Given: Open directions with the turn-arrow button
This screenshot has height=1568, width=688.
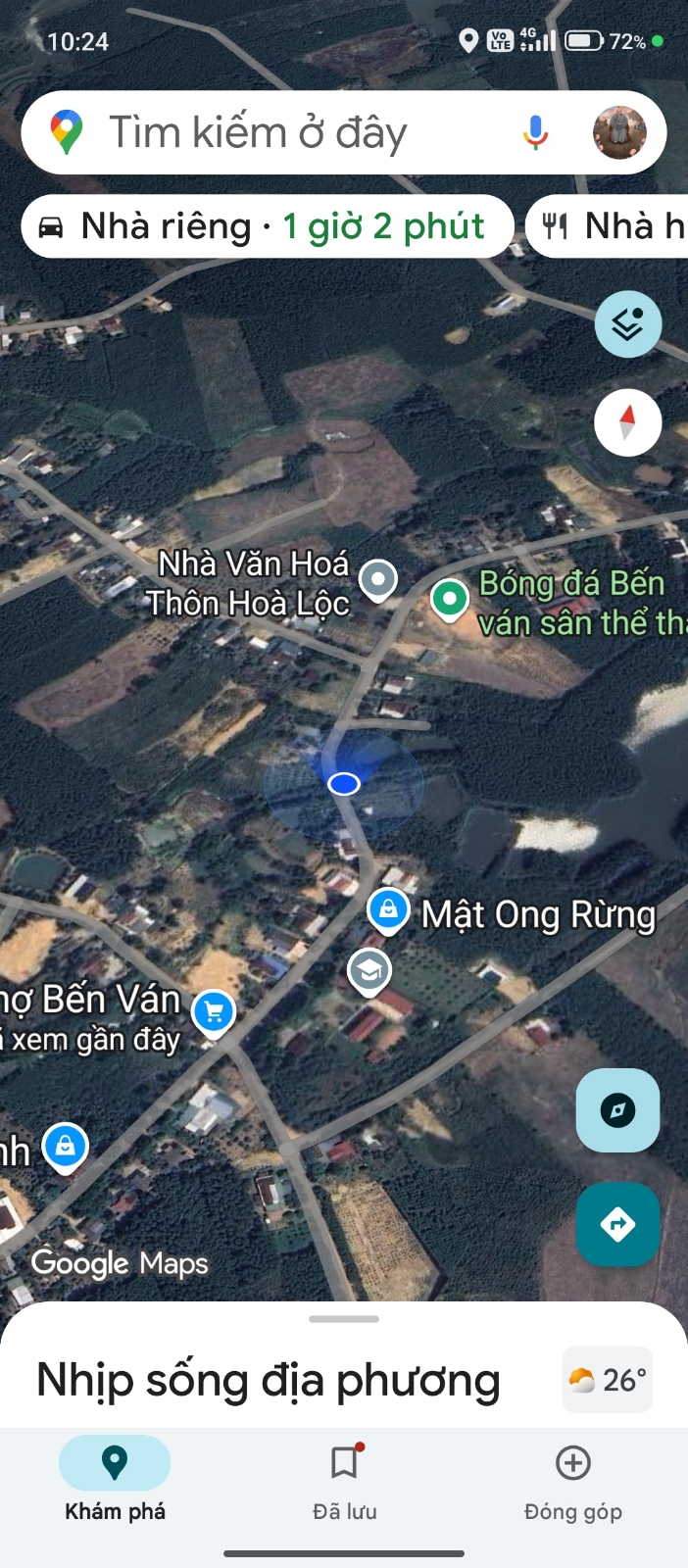Looking at the screenshot, I should 617,1224.
